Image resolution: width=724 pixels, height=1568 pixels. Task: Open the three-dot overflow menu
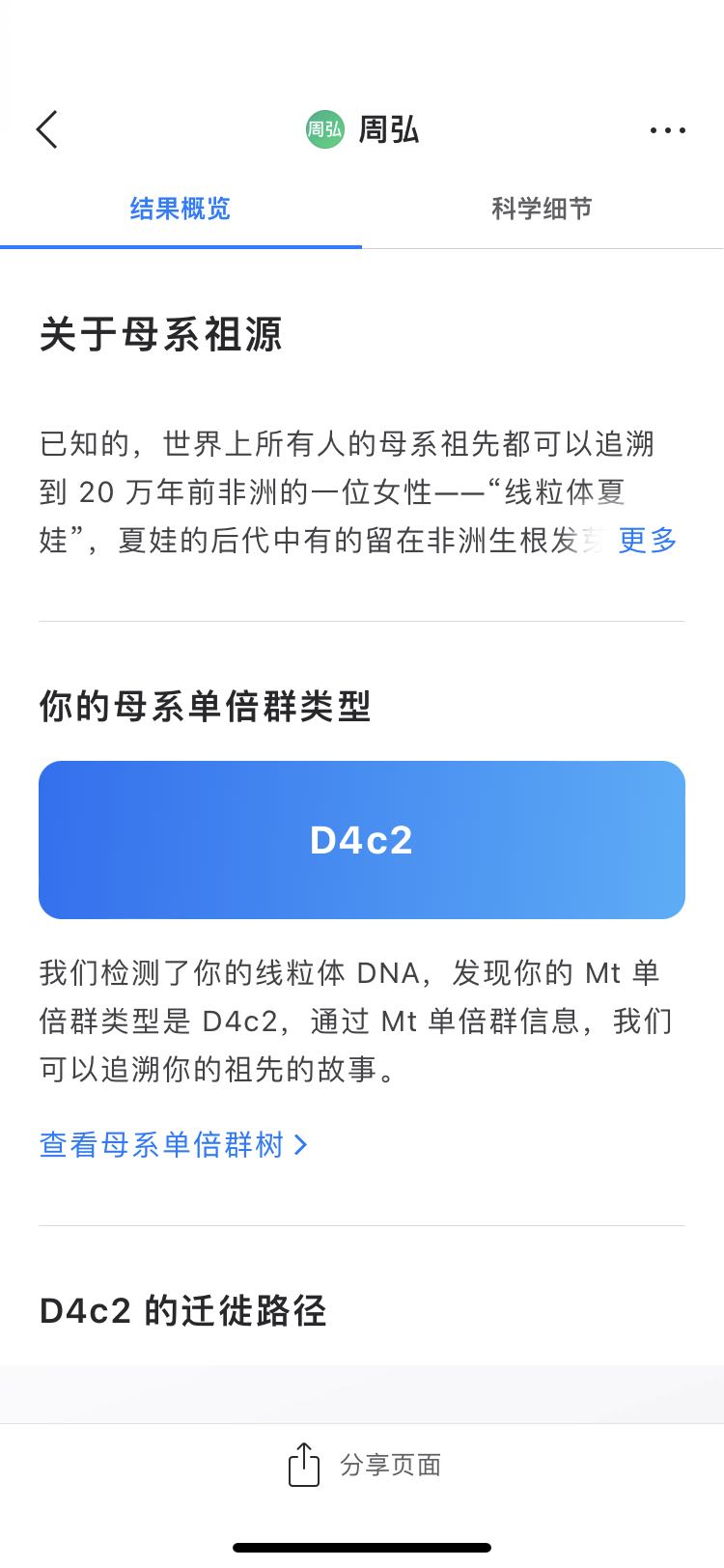(668, 130)
